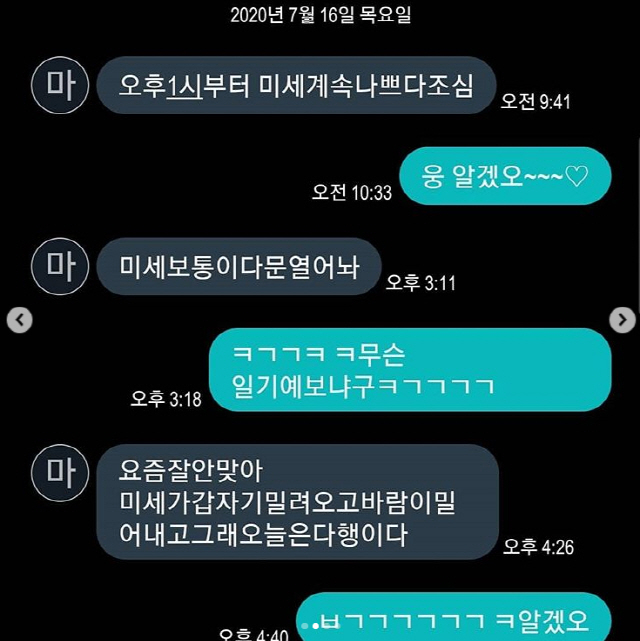The image size is (640, 641).
Task: Go to the next image in carousel
Action: 622,320
